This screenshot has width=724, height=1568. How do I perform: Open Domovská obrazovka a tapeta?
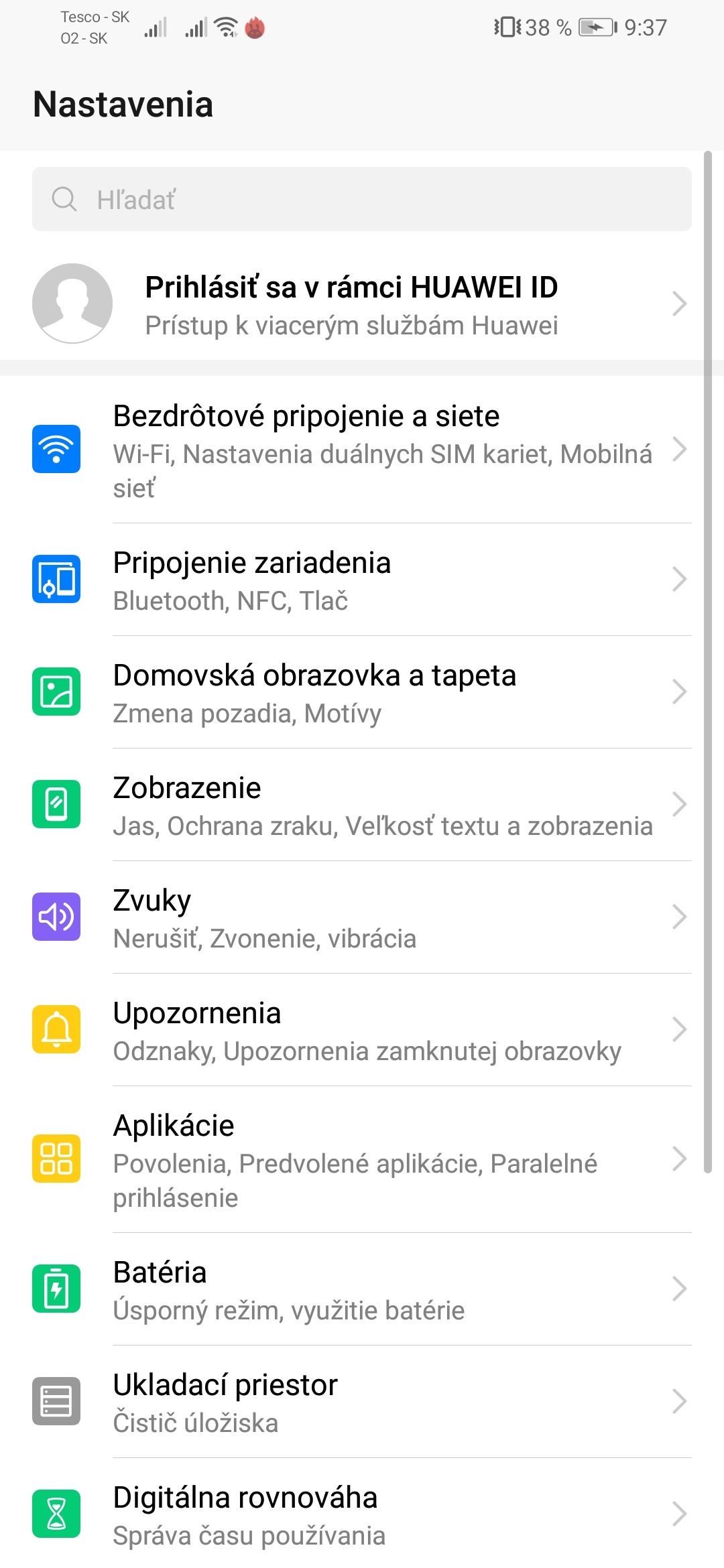point(362,692)
